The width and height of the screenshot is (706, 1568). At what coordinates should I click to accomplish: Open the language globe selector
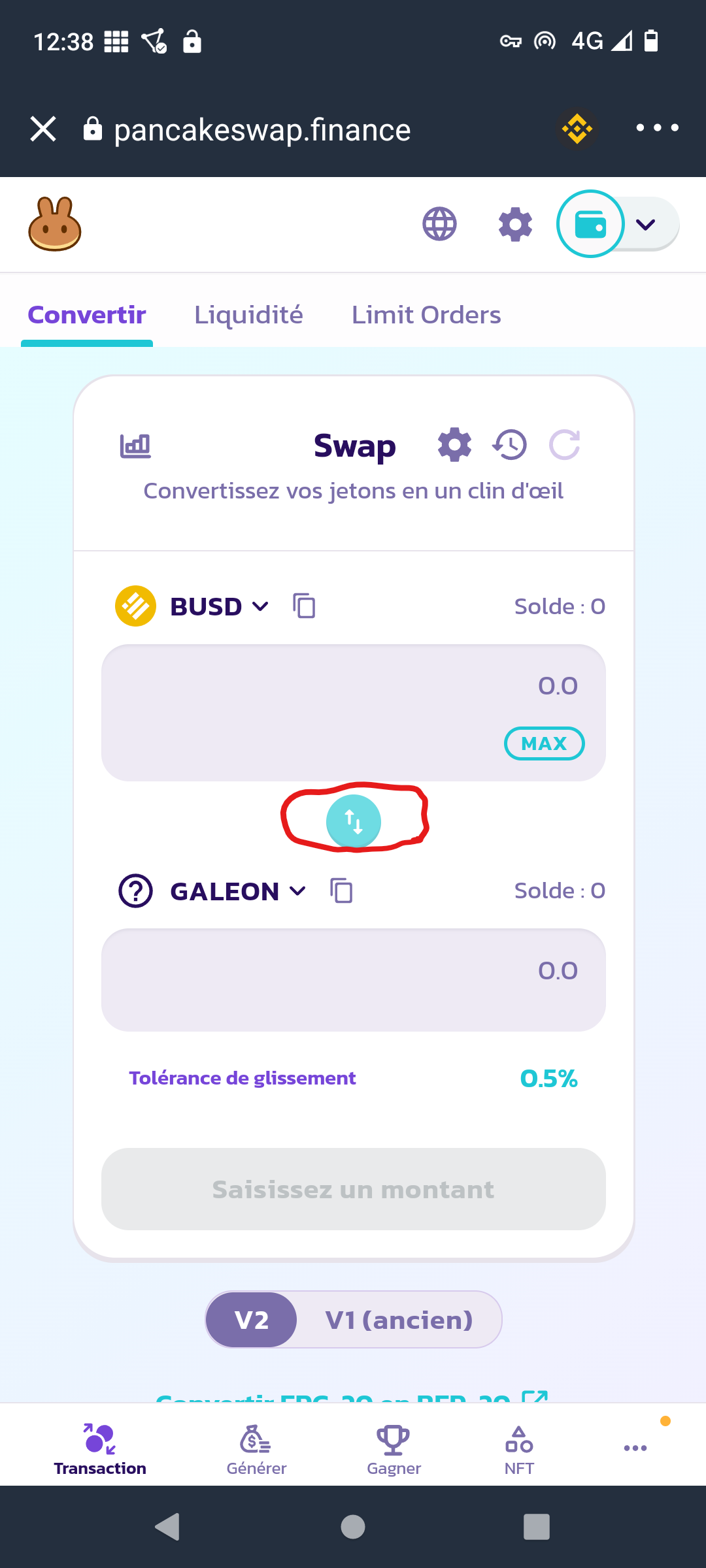tap(439, 224)
